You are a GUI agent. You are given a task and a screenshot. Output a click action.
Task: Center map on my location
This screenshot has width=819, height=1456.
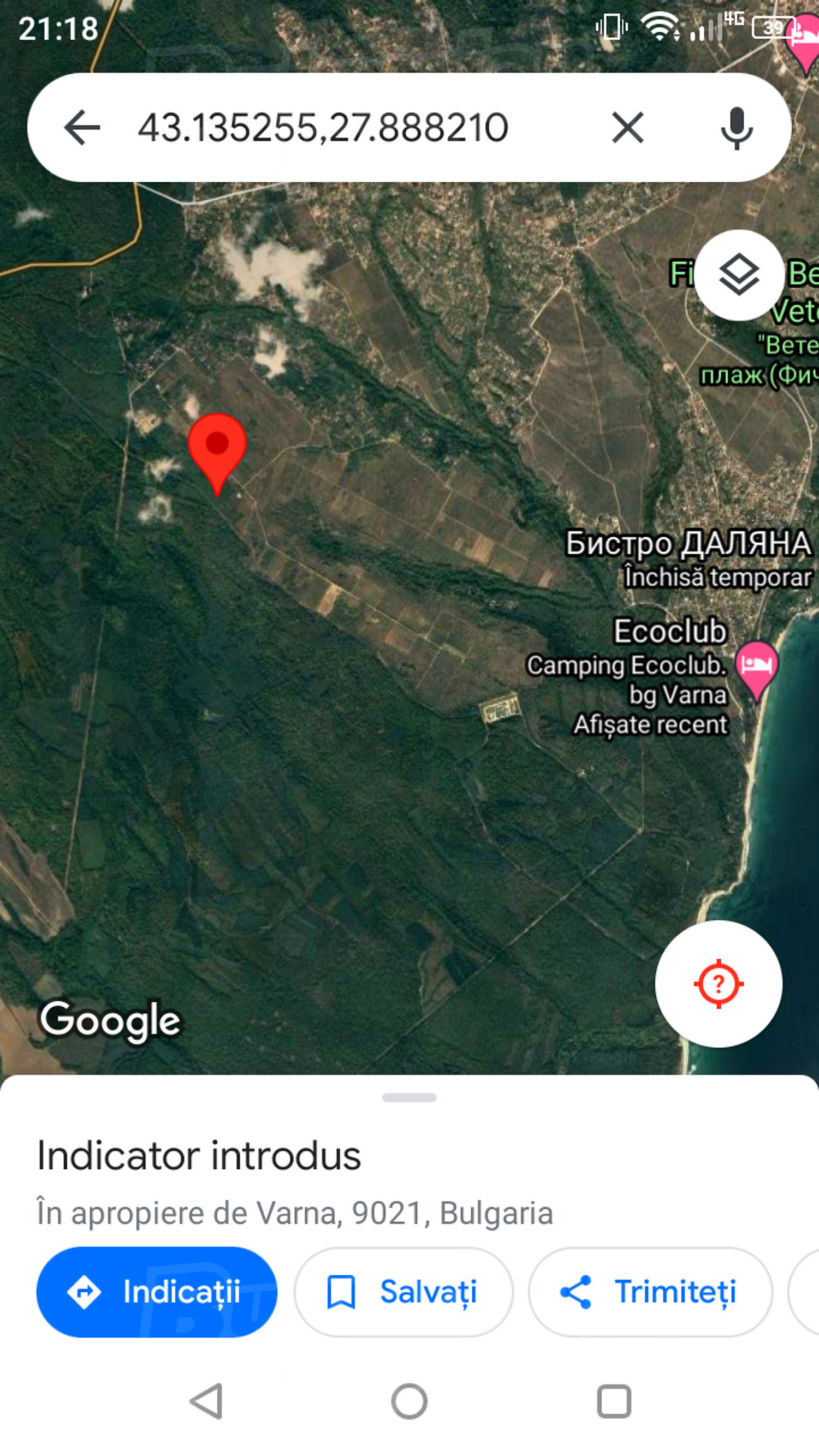(x=719, y=983)
